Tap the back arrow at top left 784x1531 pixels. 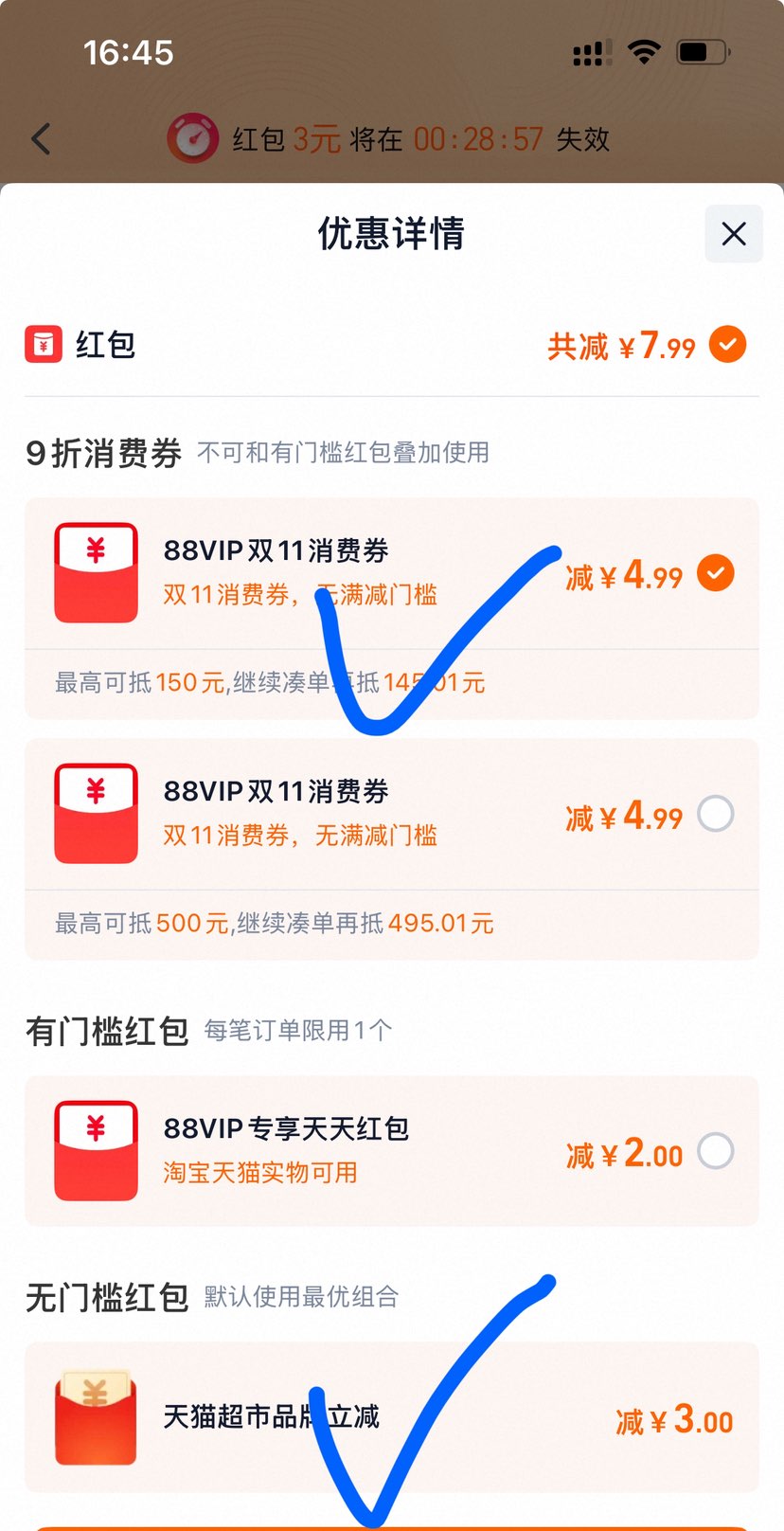click(x=40, y=138)
